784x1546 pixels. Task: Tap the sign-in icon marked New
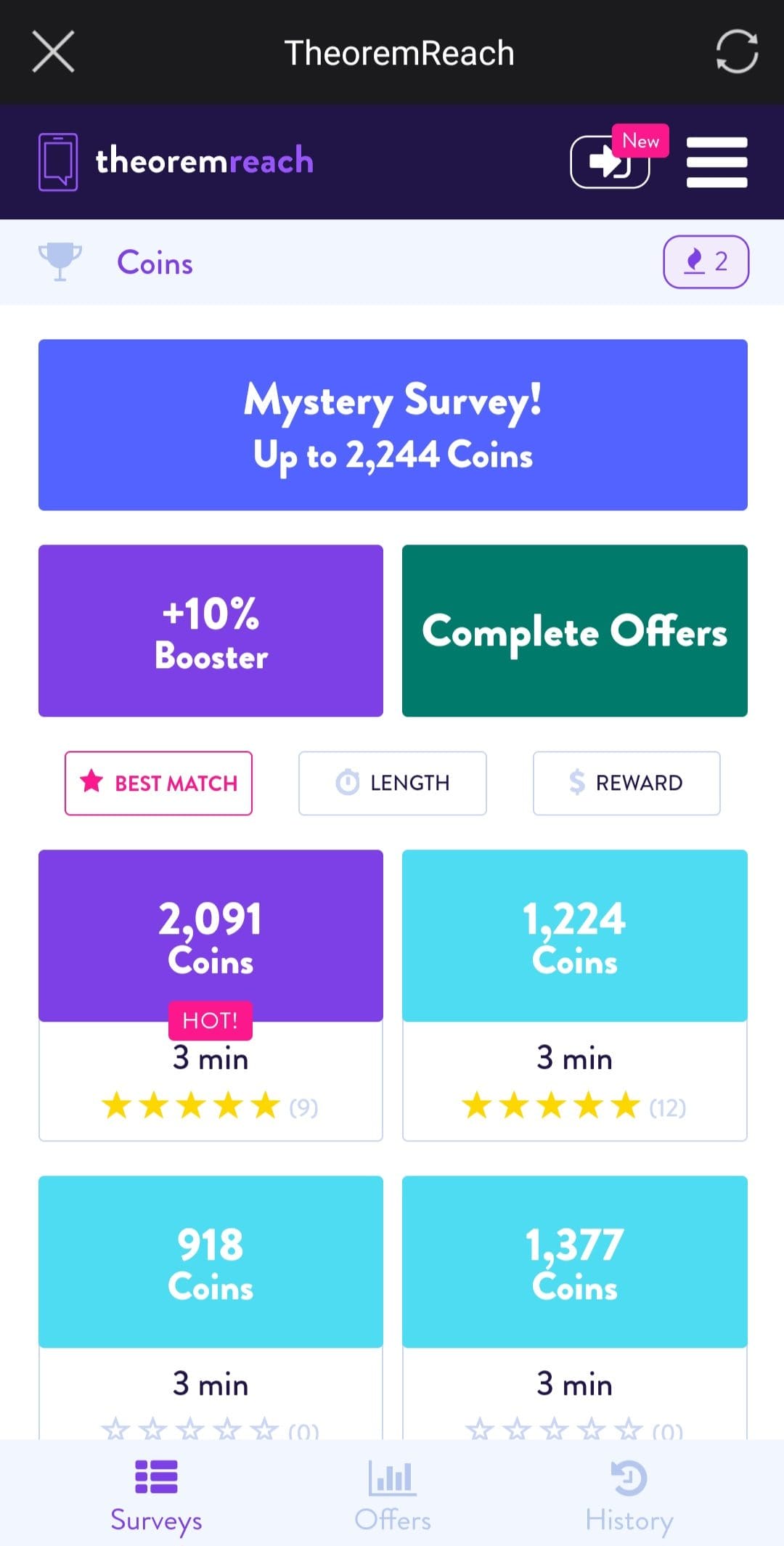click(610, 162)
